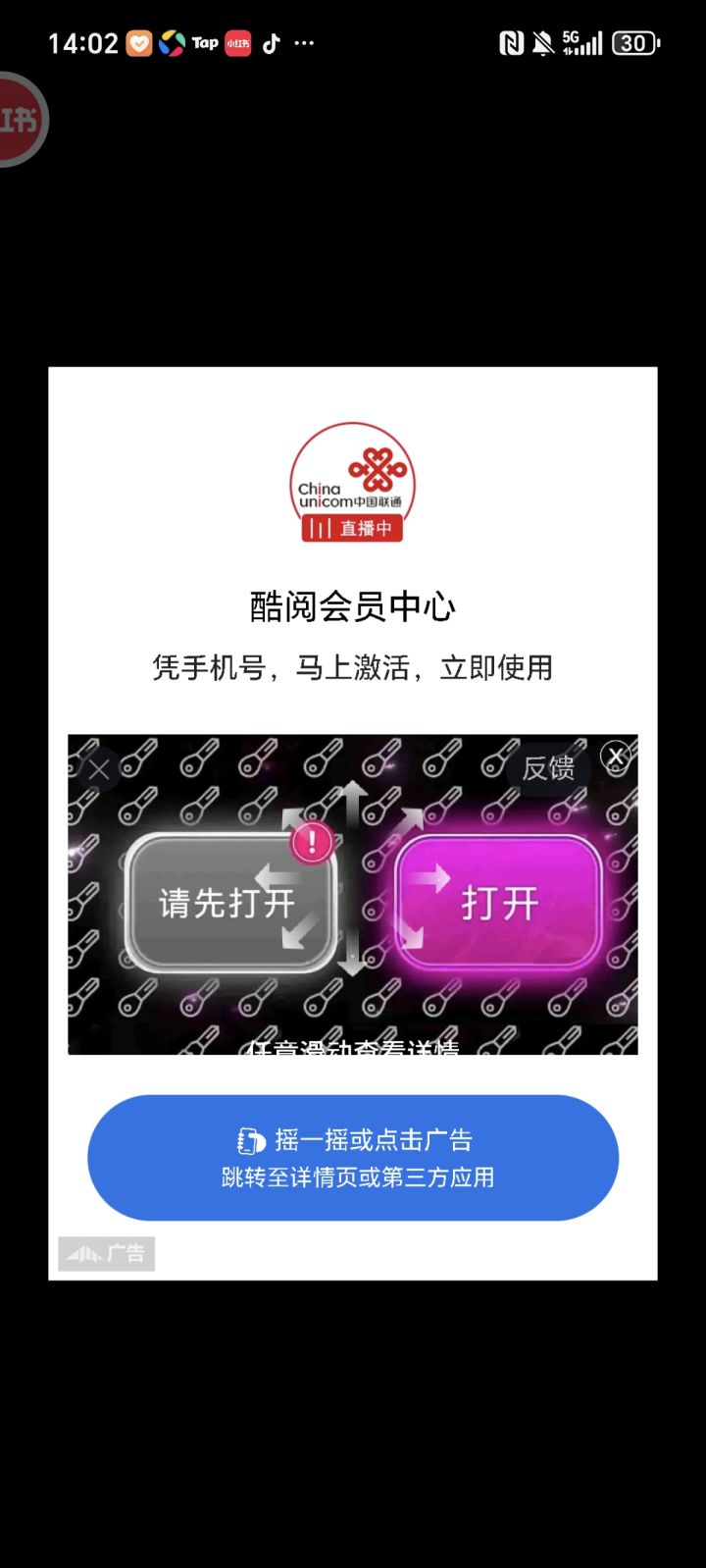
Task: Tap the blue 摇一摇或点击广告 button
Action: (353, 1158)
